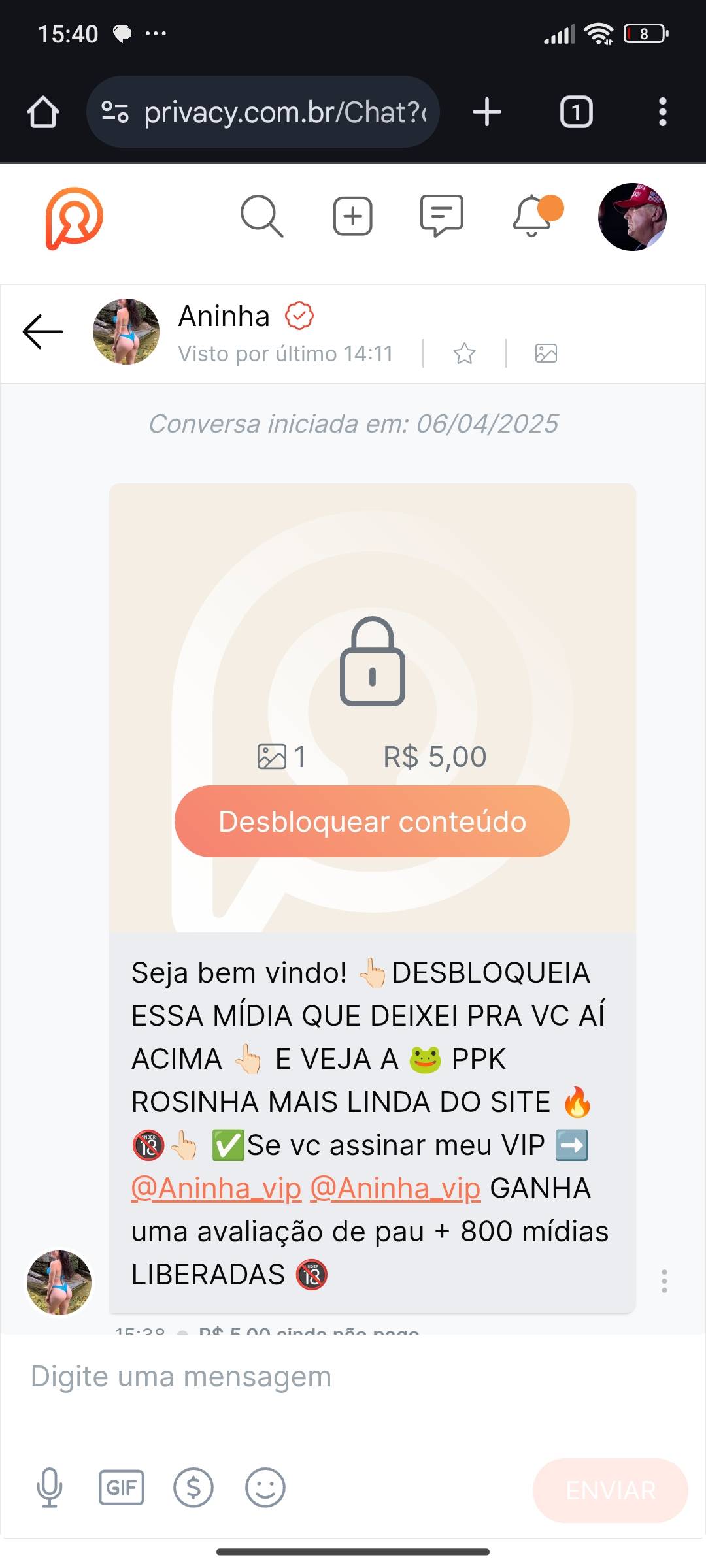The width and height of the screenshot is (706, 1568).
Task: Open my profile avatar menu
Action: click(632, 217)
